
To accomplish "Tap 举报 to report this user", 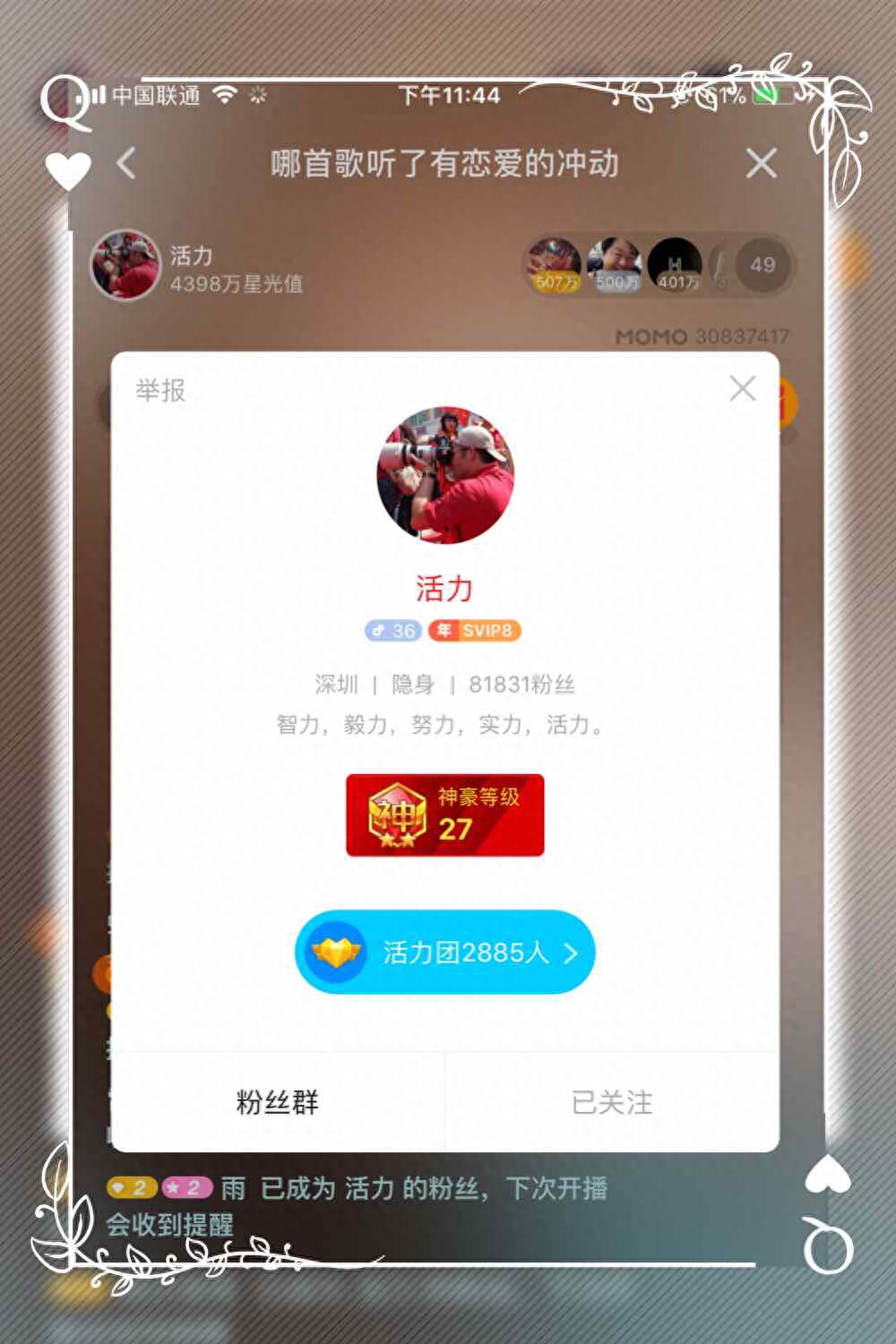I will (x=160, y=391).
